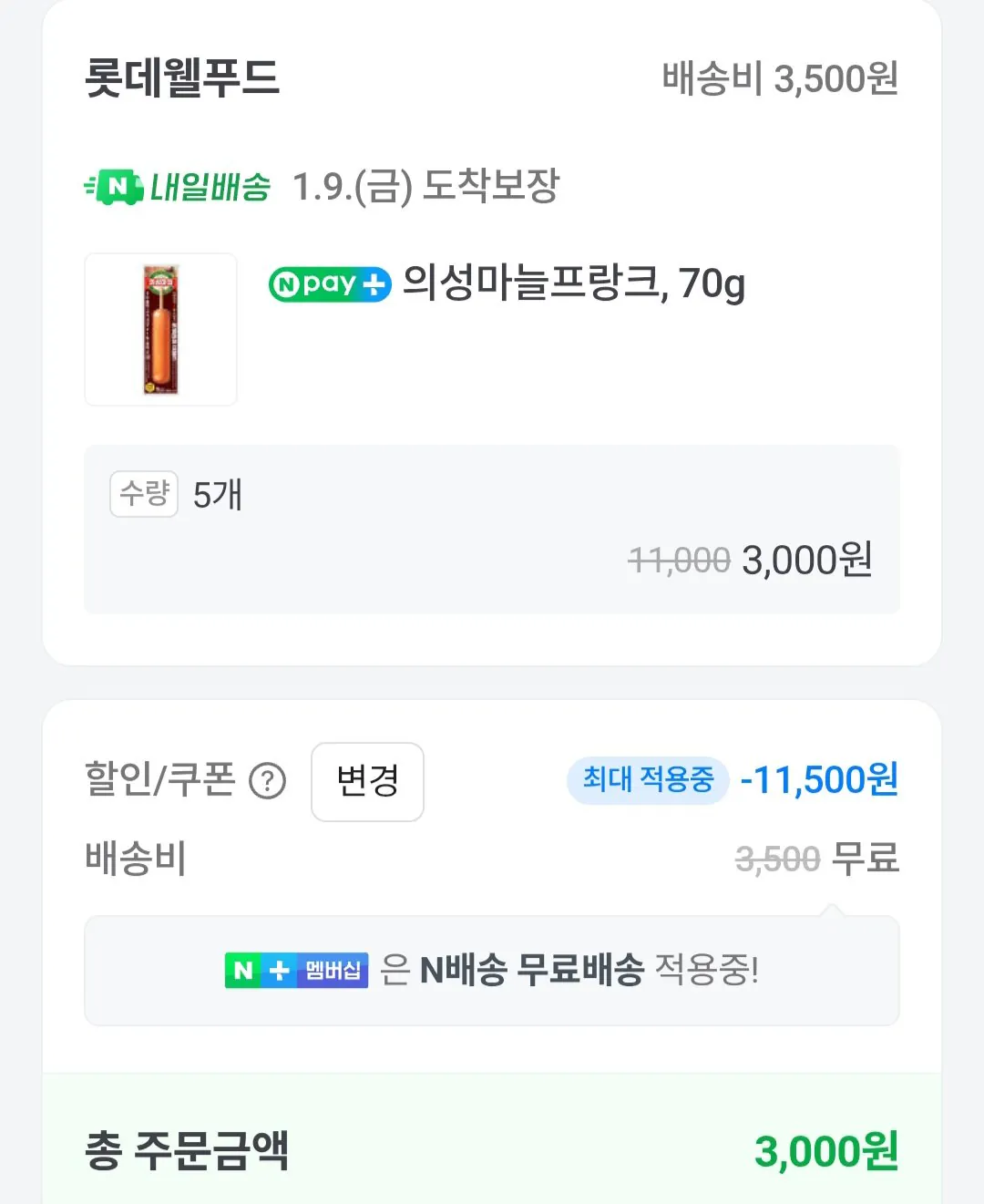
Task: Open the sausage product thumbnail image
Action: point(160,330)
